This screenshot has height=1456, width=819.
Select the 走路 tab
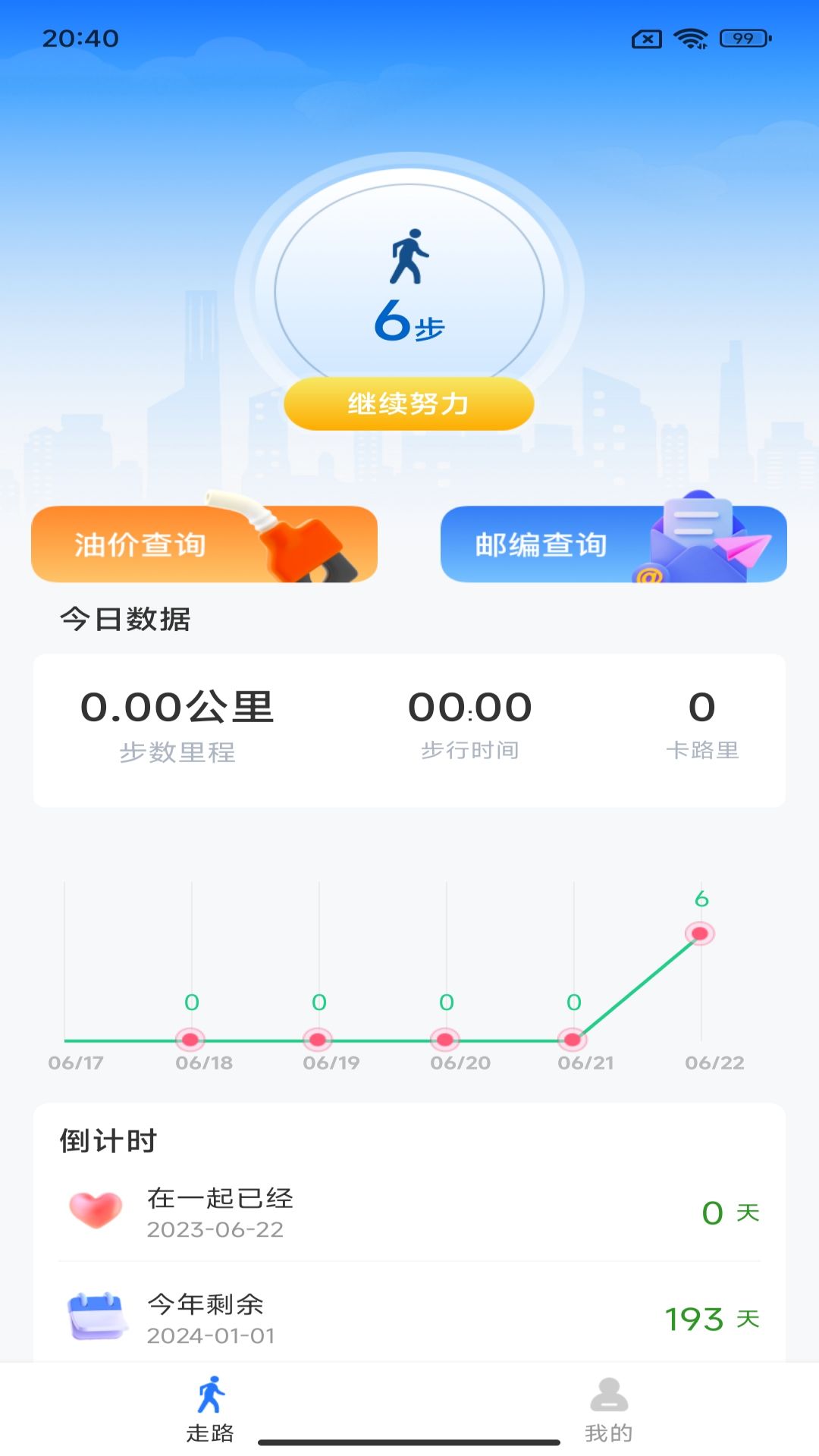click(210, 1409)
